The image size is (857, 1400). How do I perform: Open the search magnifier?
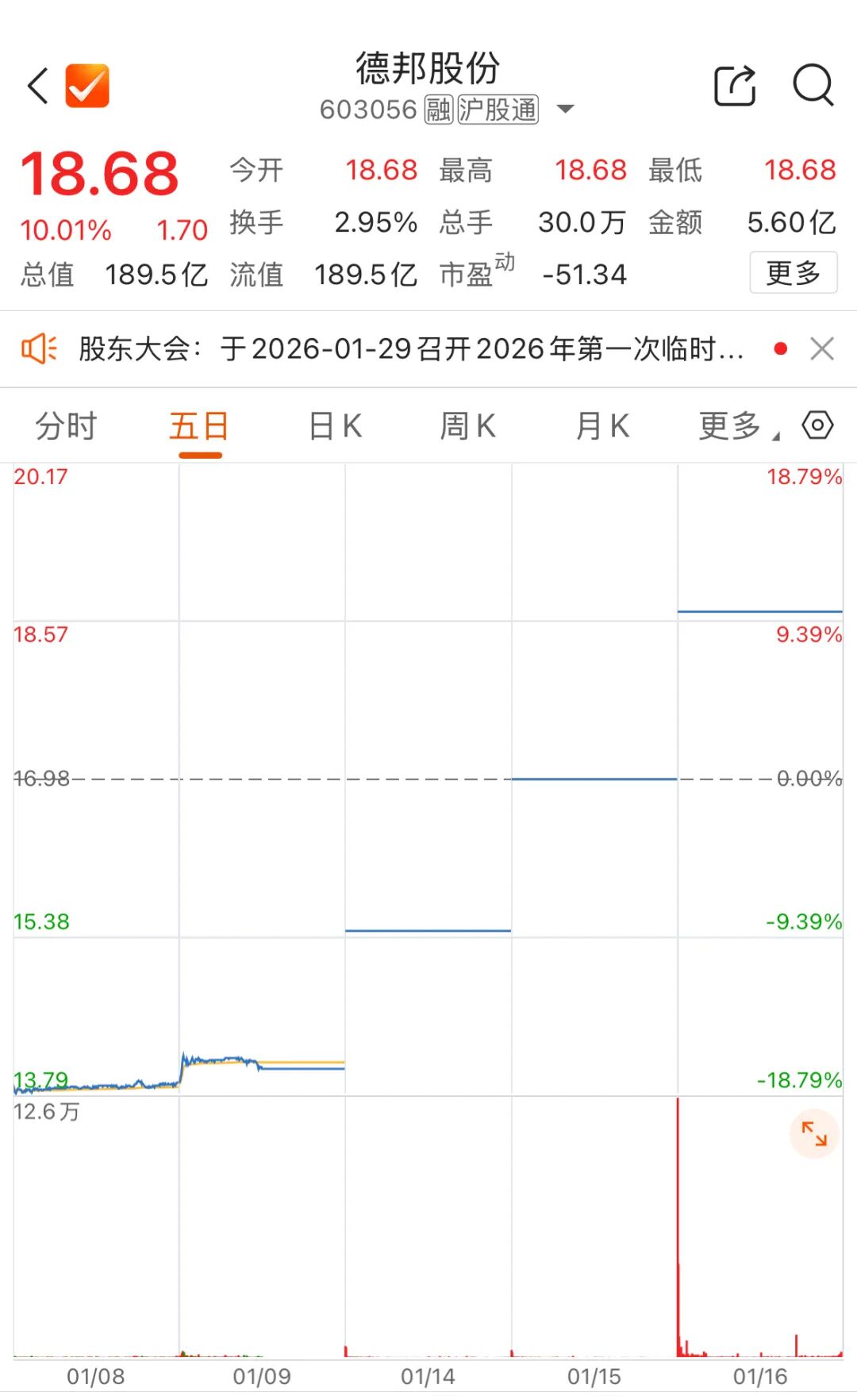pyautogui.click(x=813, y=85)
